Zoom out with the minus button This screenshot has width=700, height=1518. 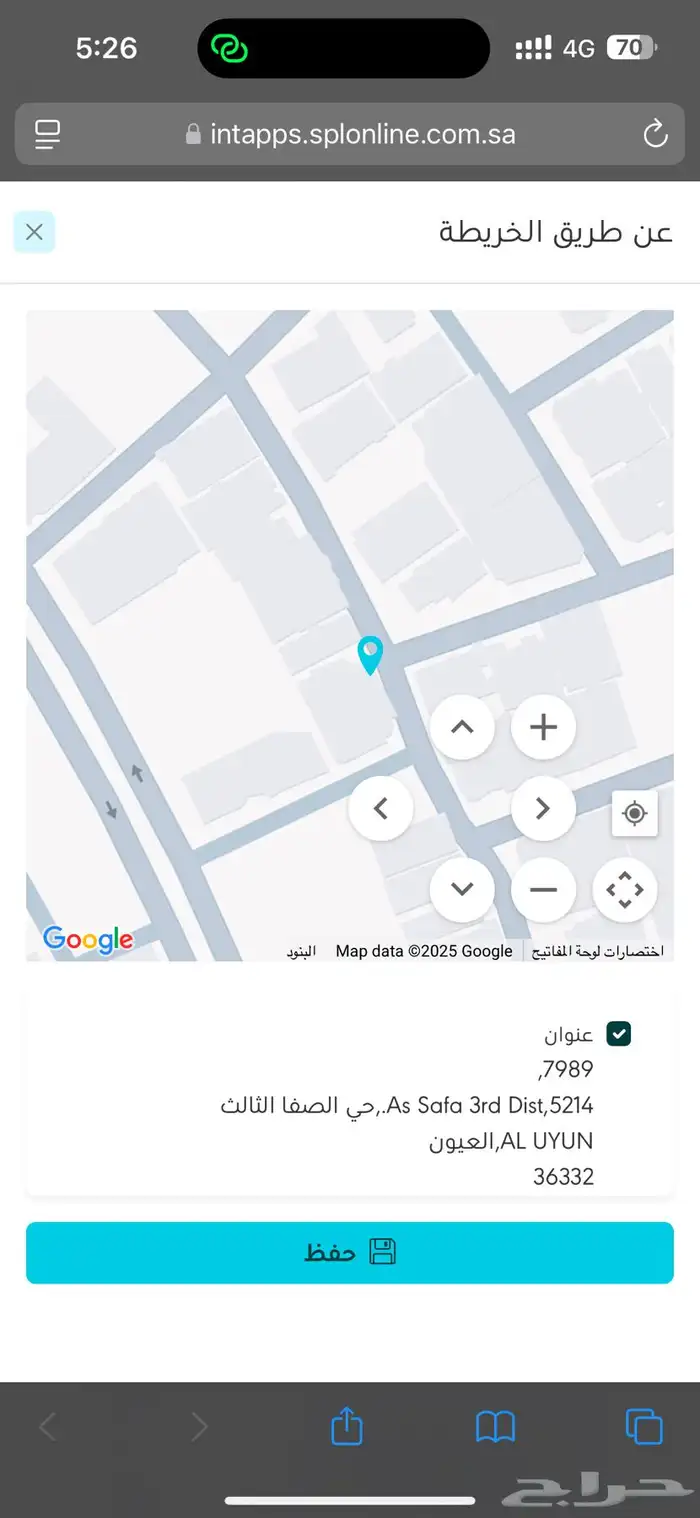coord(543,889)
